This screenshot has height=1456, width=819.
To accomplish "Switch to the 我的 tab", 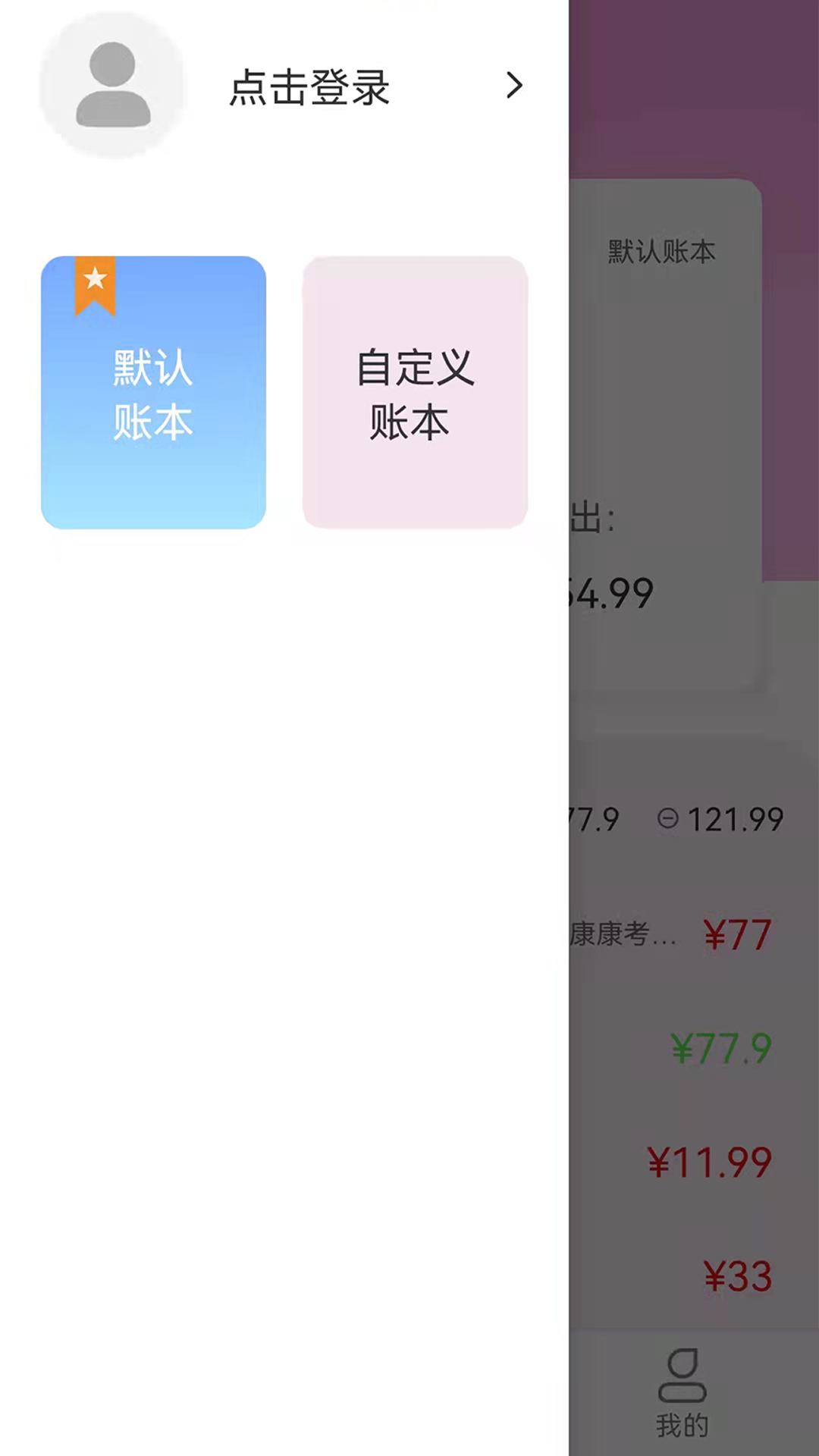I will (x=682, y=1395).
